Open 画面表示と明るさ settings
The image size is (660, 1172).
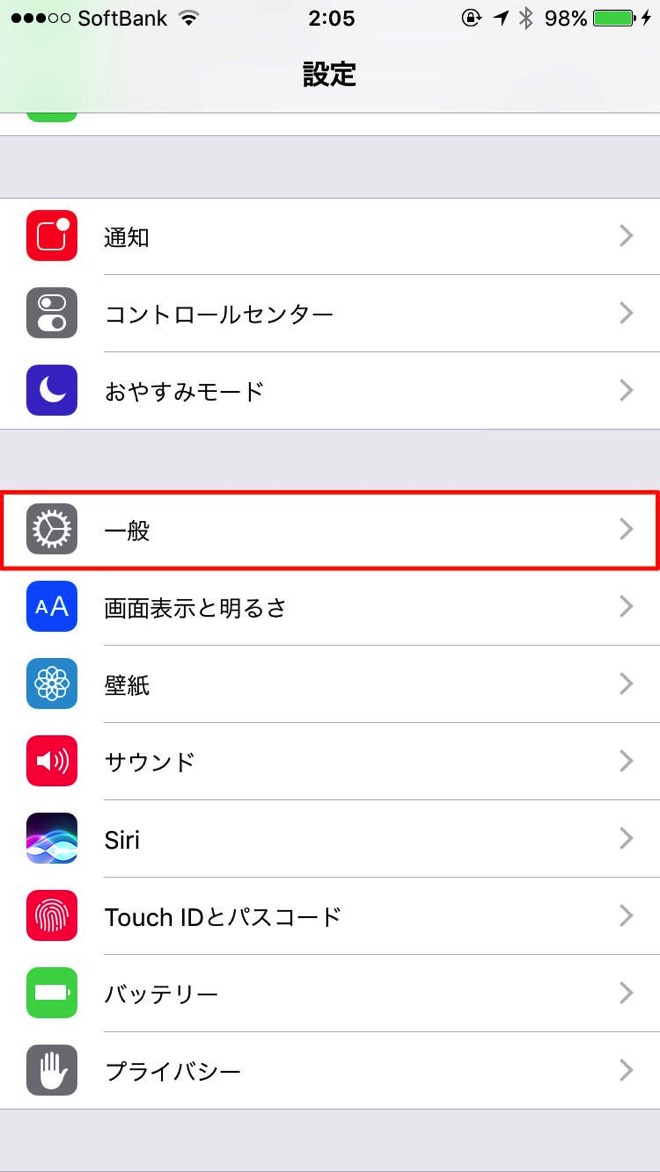(330, 607)
